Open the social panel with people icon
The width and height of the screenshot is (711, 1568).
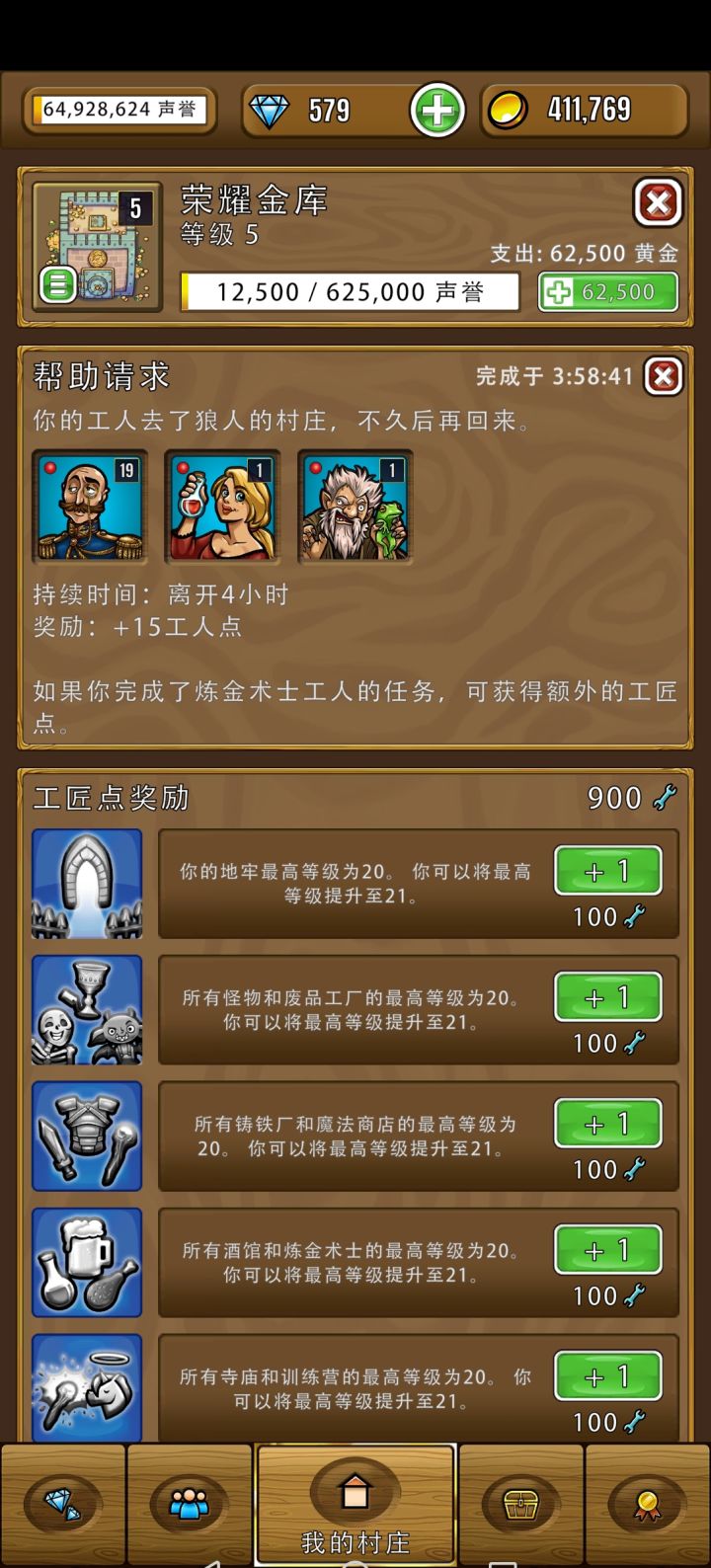[x=191, y=1503]
